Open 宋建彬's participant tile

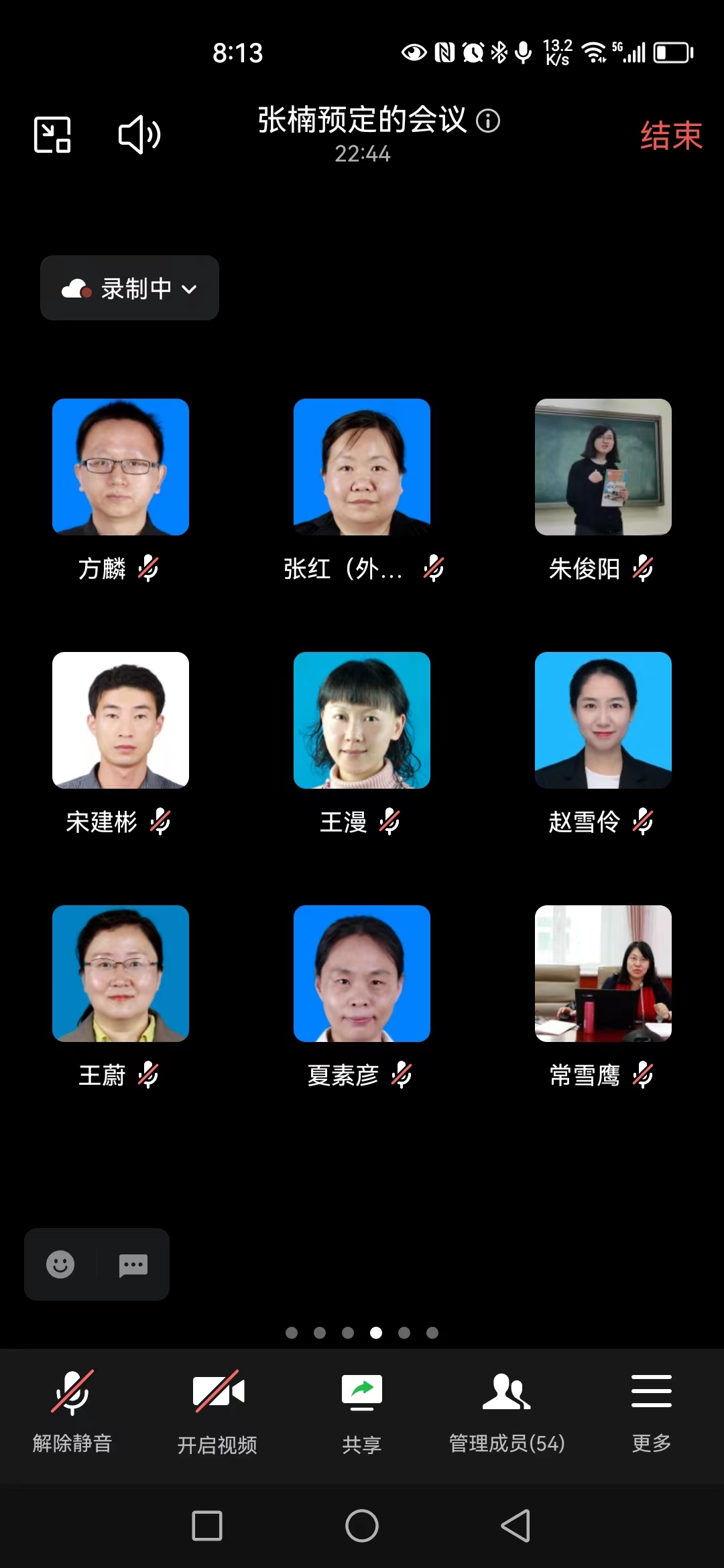[121, 720]
